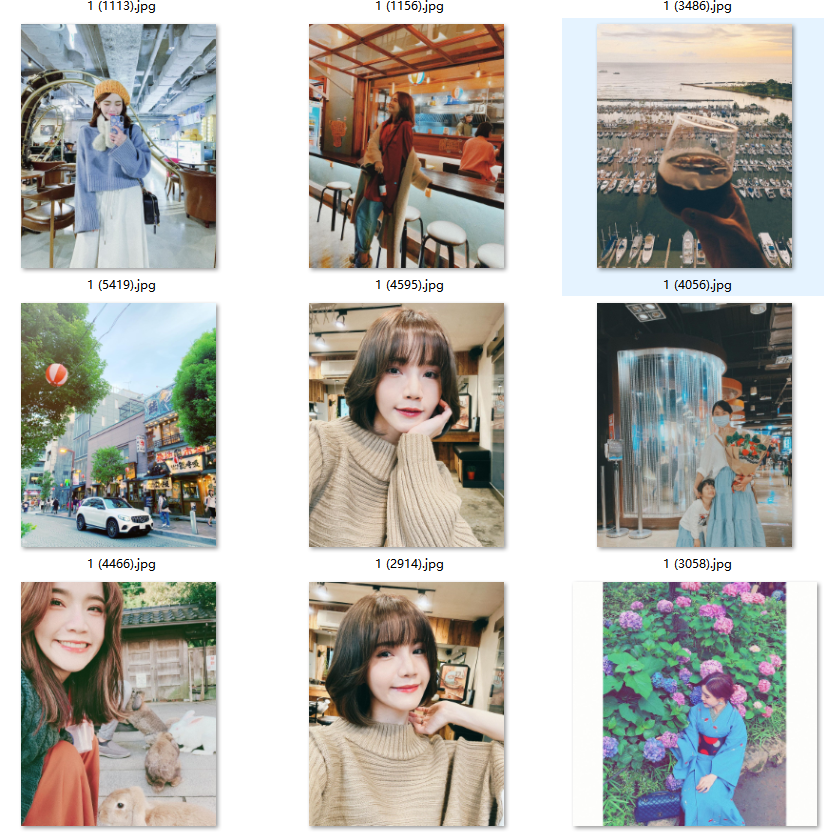This screenshot has height=836, width=824.
Task: Open the highlighted photo 1 (4056).jpg
Action: click(694, 146)
